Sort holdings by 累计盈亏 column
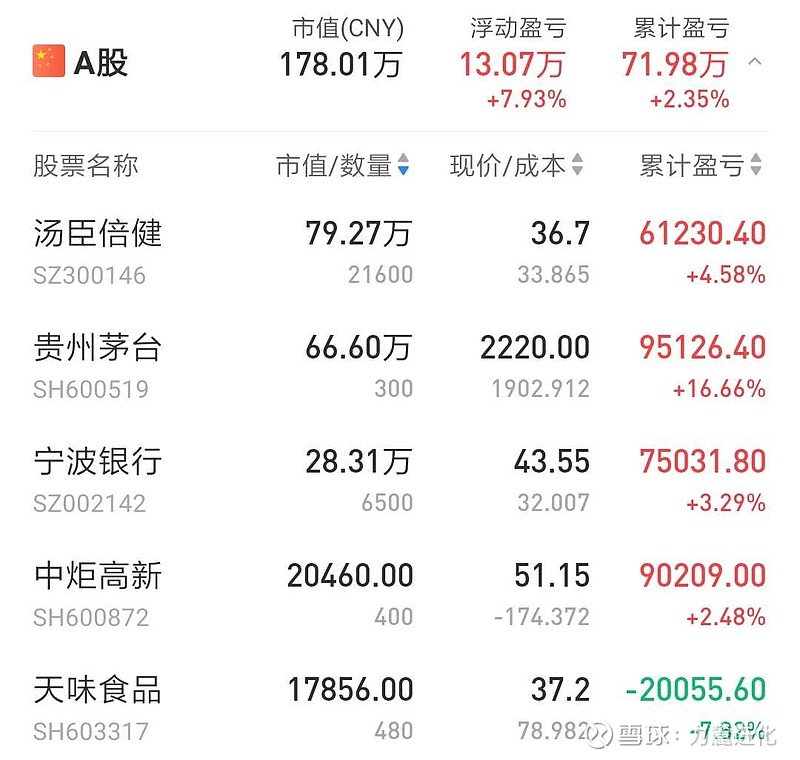Image resolution: width=800 pixels, height=760 pixels. [x=700, y=166]
